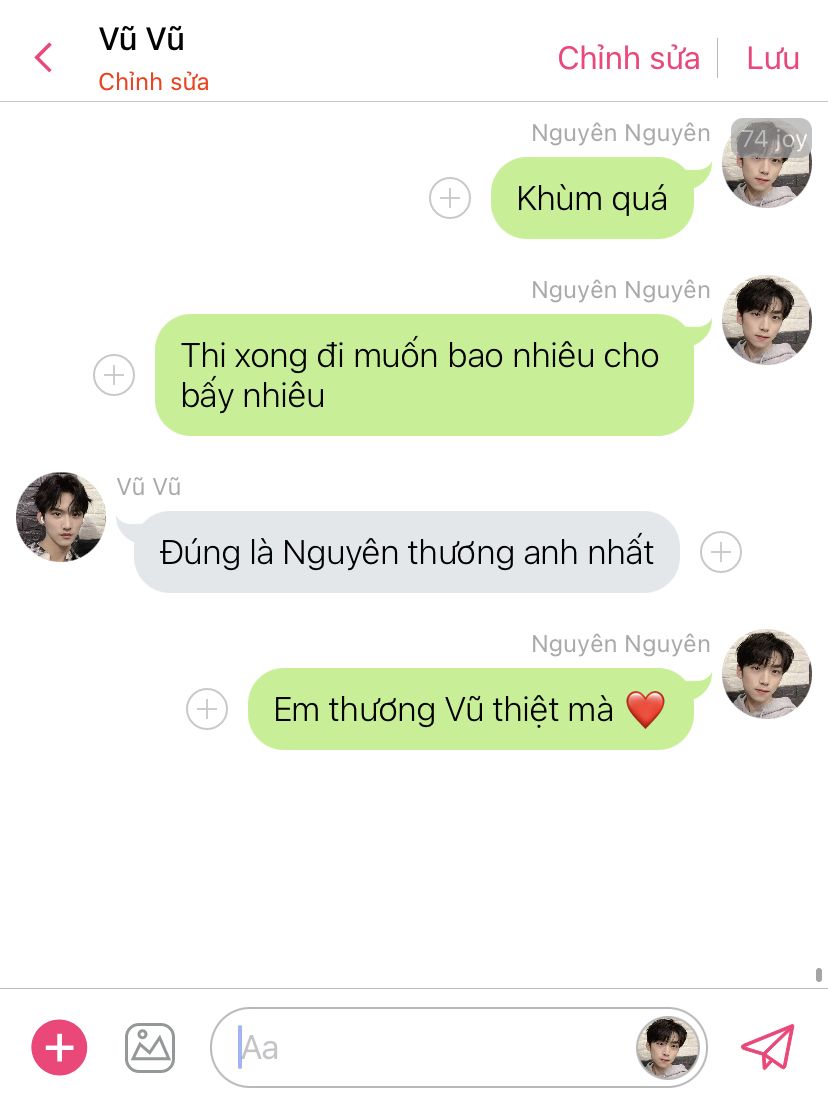Image resolution: width=828 pixels, height=1108 pixels.
Task: Tap the plus icon beside "Em thương Vũ" message
Action: 207,709
